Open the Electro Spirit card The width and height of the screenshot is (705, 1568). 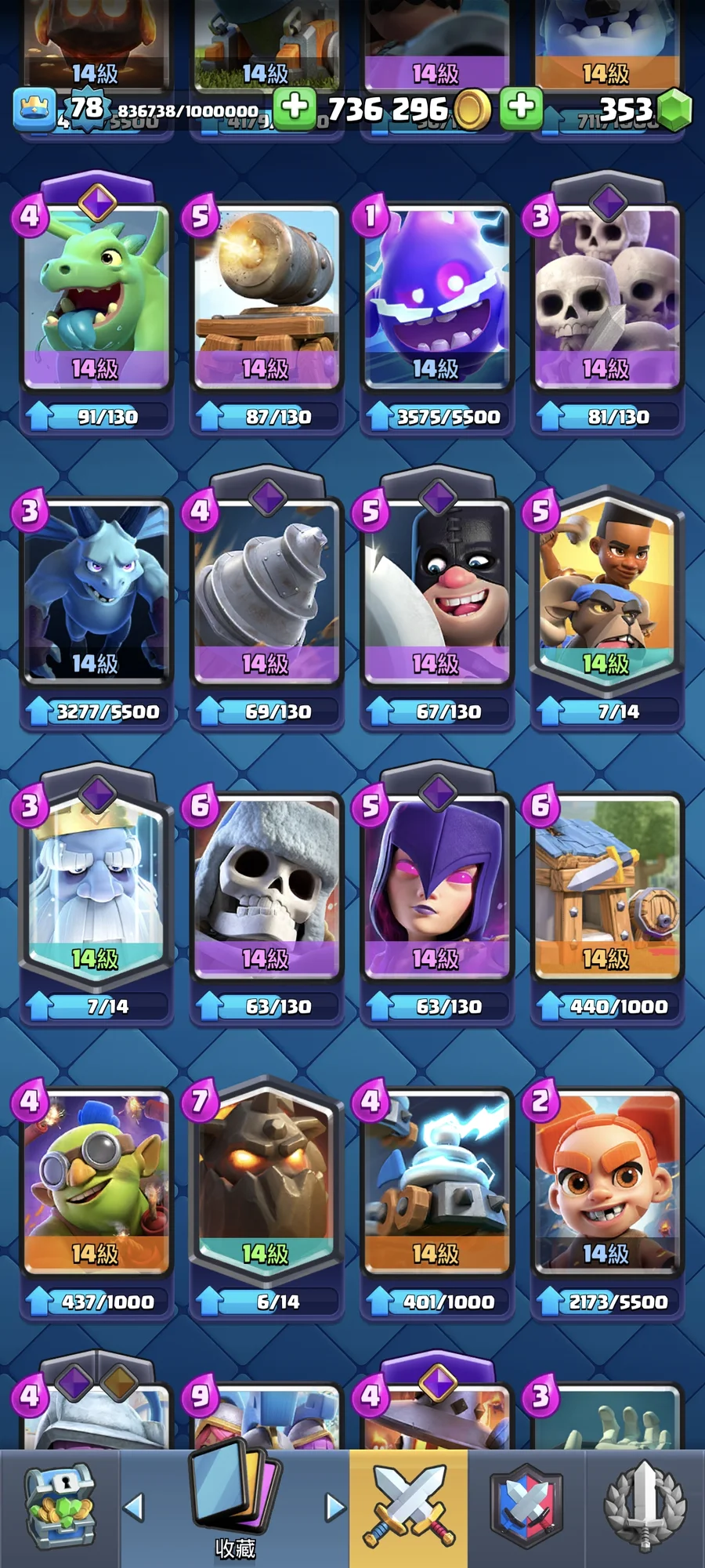[436, 298]
